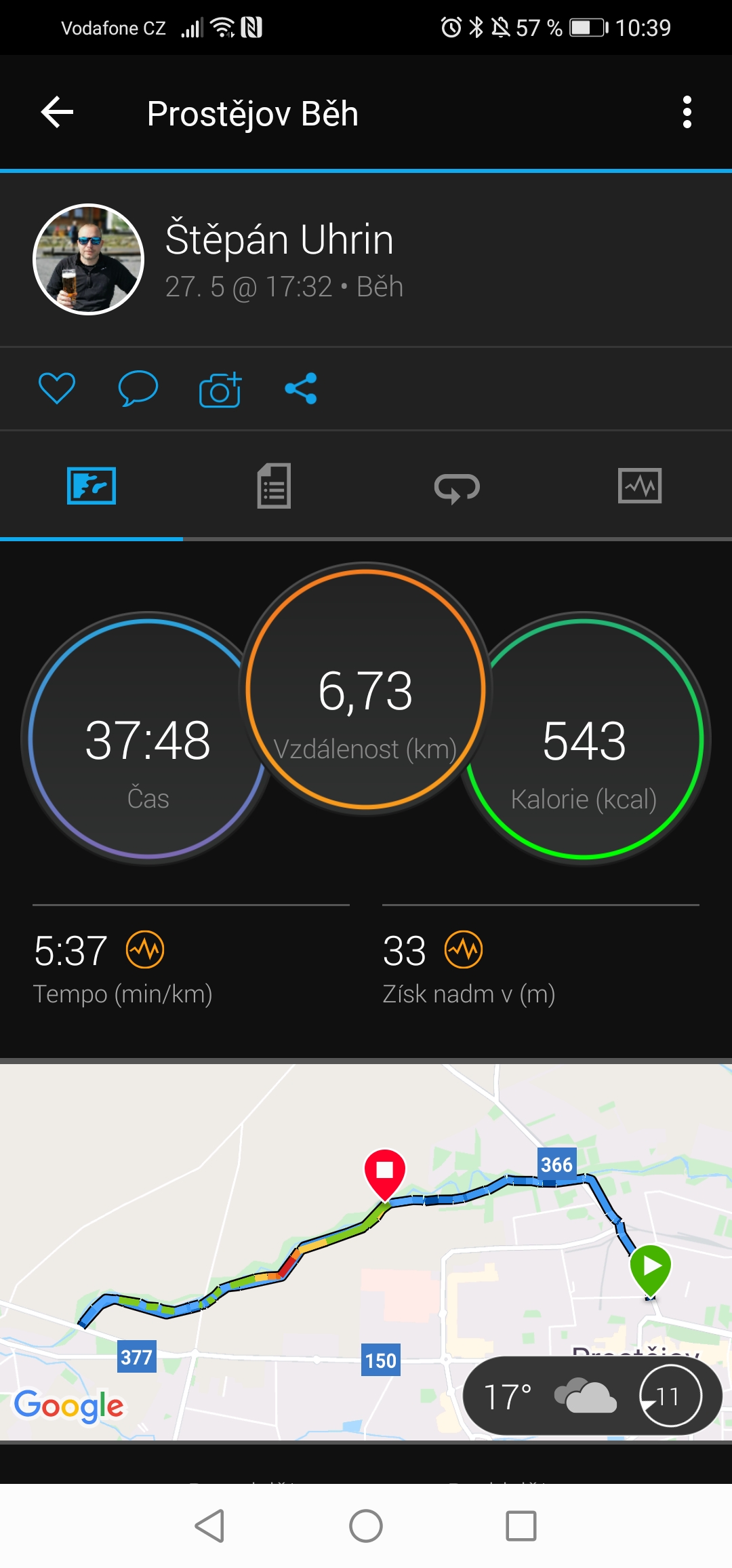This screenshot has height=1568, width=732.
Task: Open the three-dot overflow menu
Action: click(687, 113)
